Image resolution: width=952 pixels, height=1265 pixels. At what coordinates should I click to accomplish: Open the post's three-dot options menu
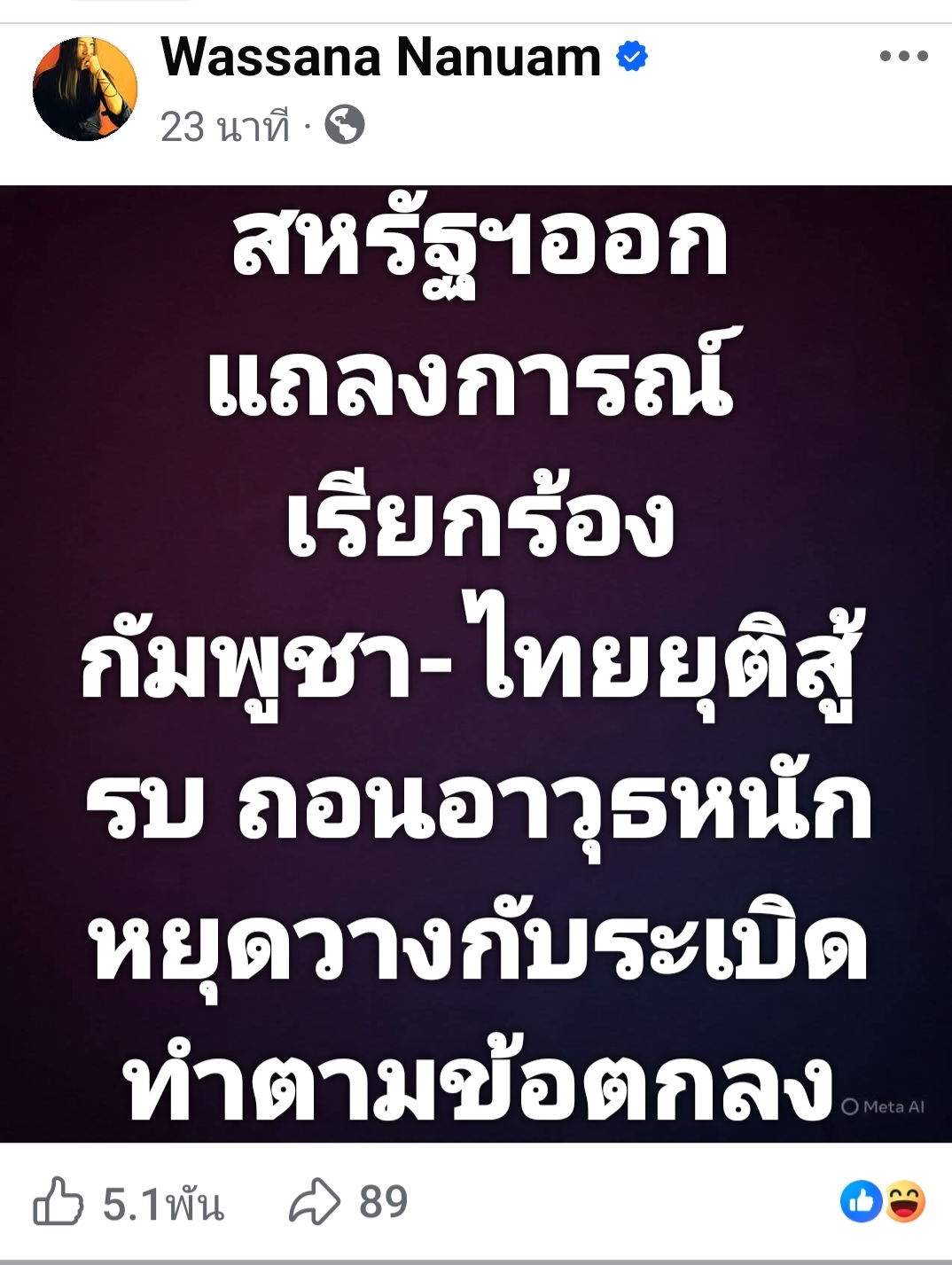[x=903, y=57]
